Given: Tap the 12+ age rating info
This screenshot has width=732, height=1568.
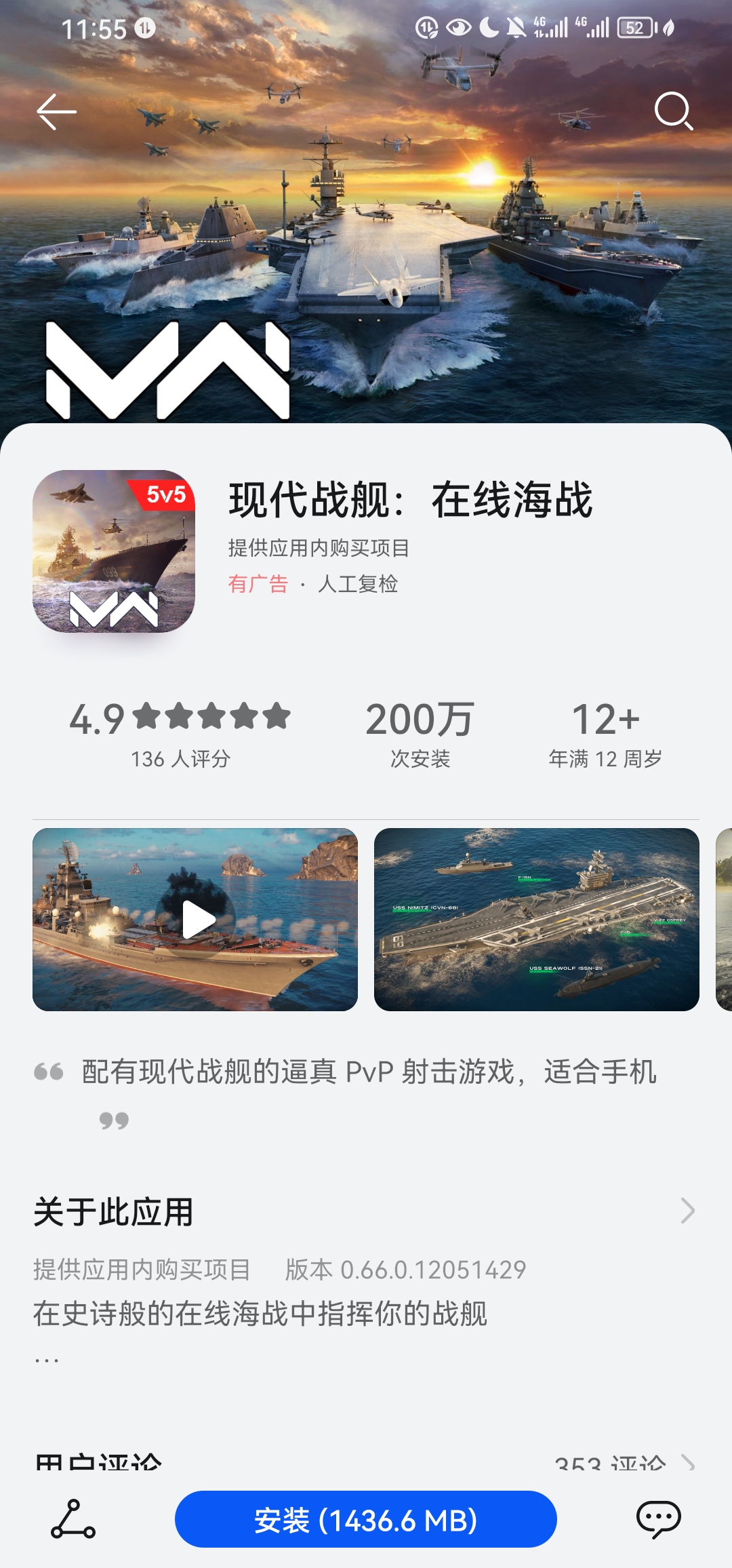Looking at the screenshot, I should [x=605, y=721].
